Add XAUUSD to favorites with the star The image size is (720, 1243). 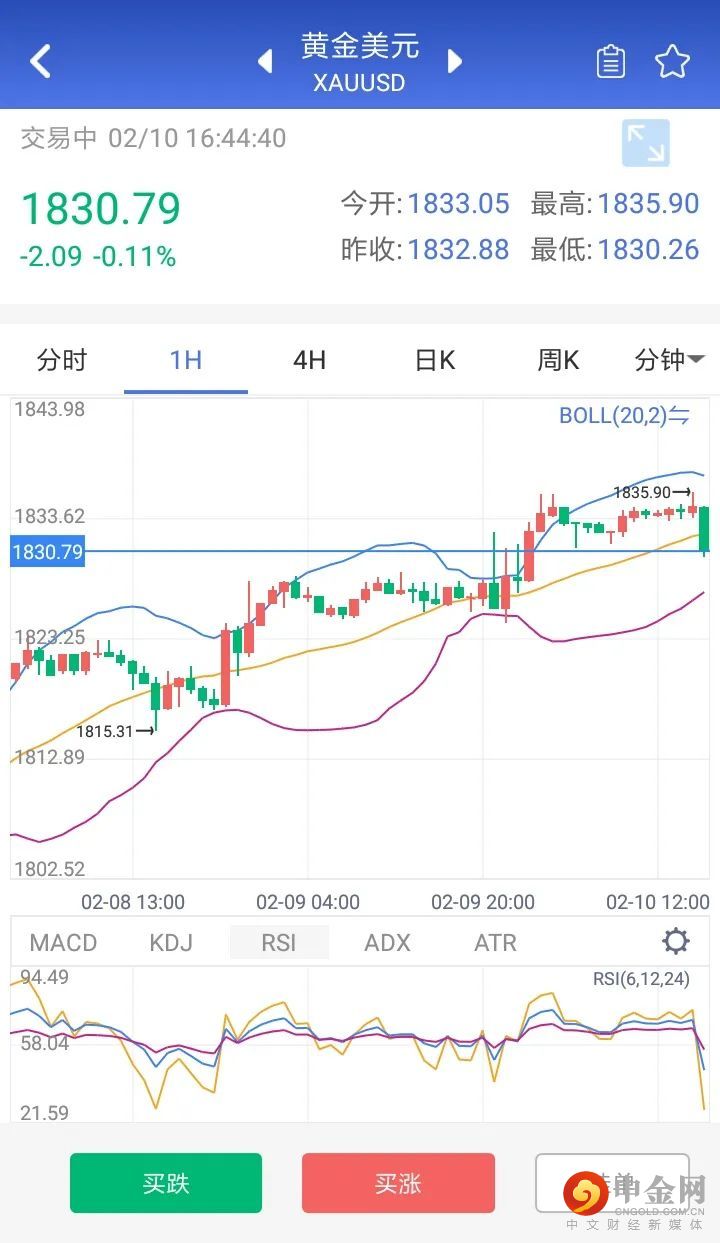(672, 61)
